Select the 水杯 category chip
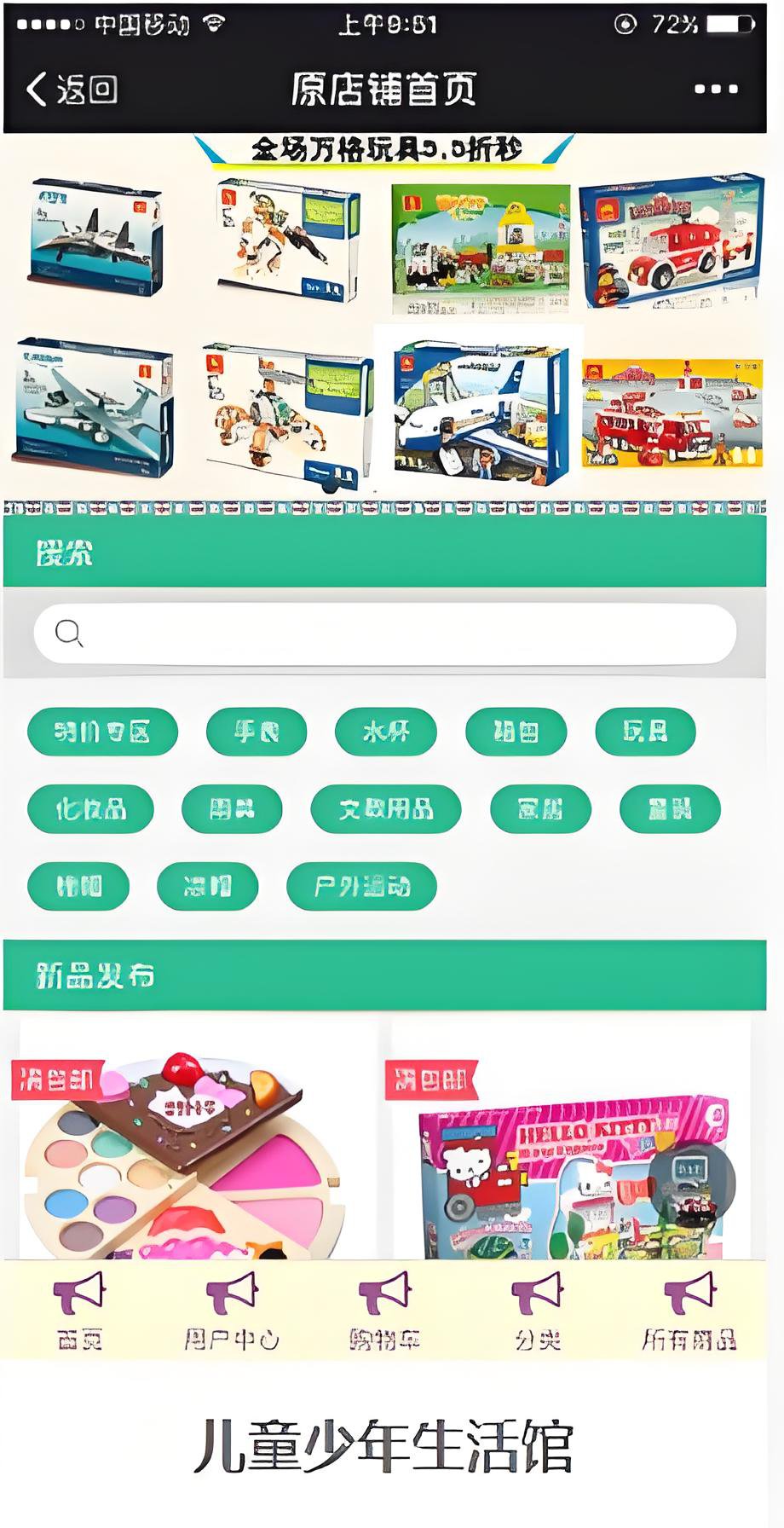 (x=385, y=732)
